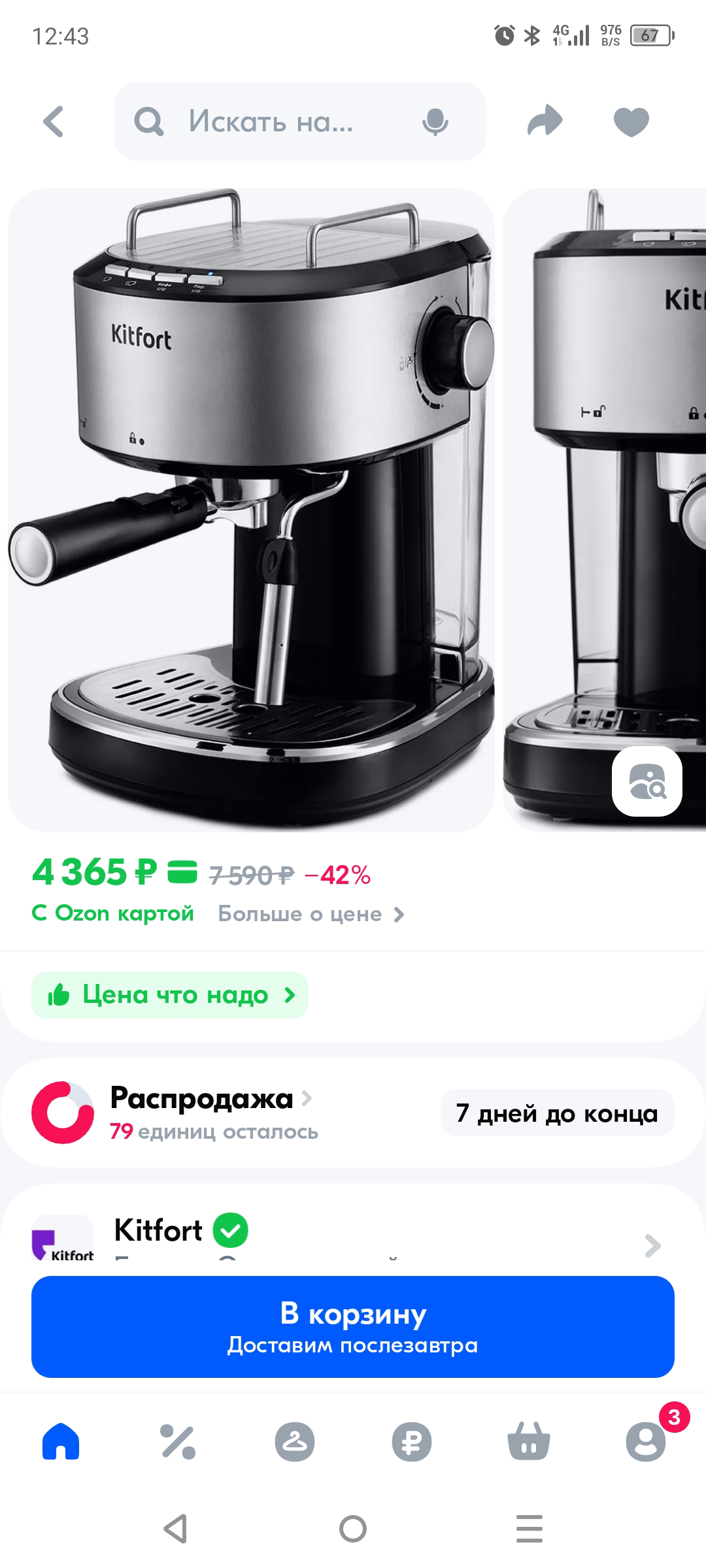Tap the 'Цена что надо' chip
Image resolution: width=706 pixels, height=1568 pixels.
coord(170,995)
